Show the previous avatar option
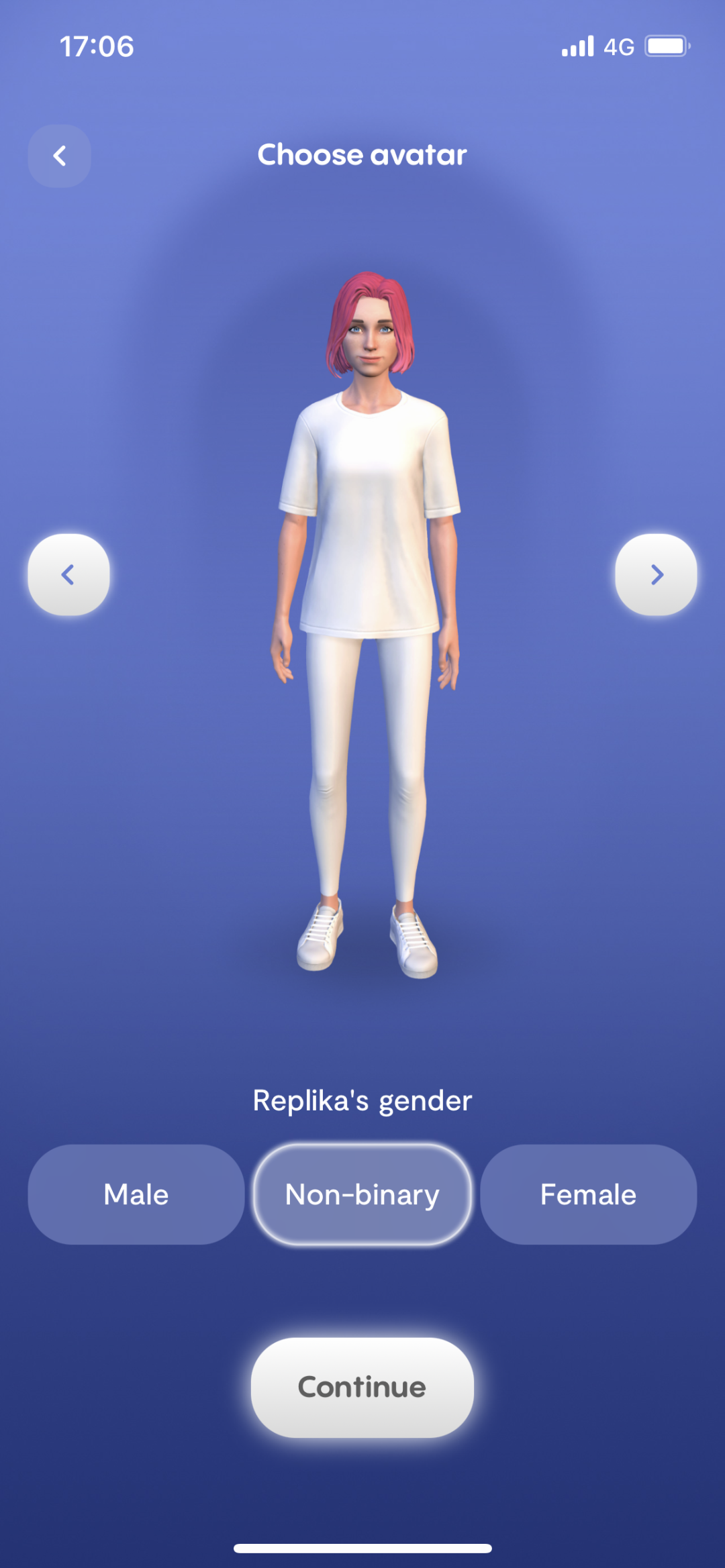 pyautogui.click(x=68, y=574)
